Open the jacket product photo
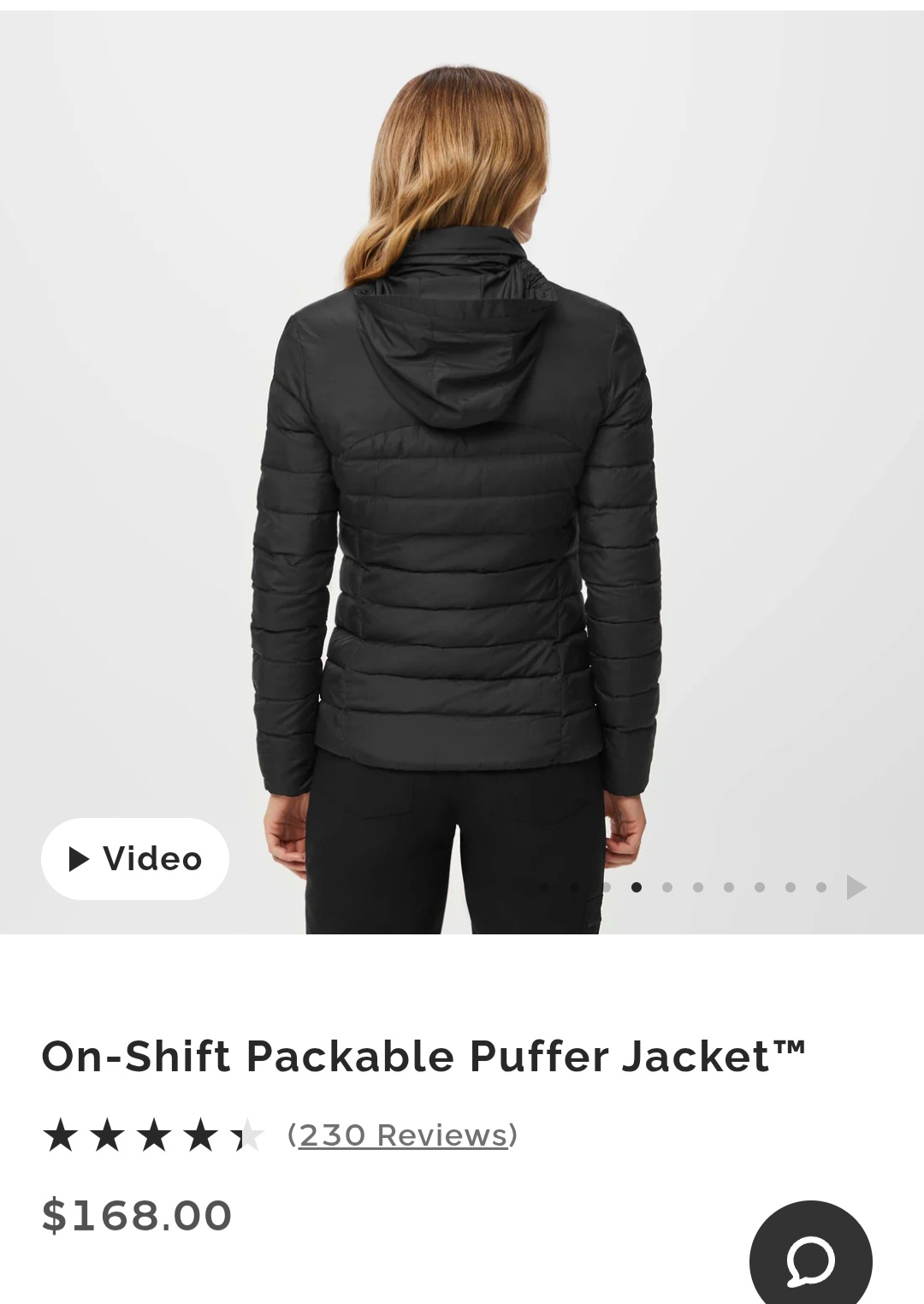Viewport: 924px width, 1304px height. click(x=462, y=471)
